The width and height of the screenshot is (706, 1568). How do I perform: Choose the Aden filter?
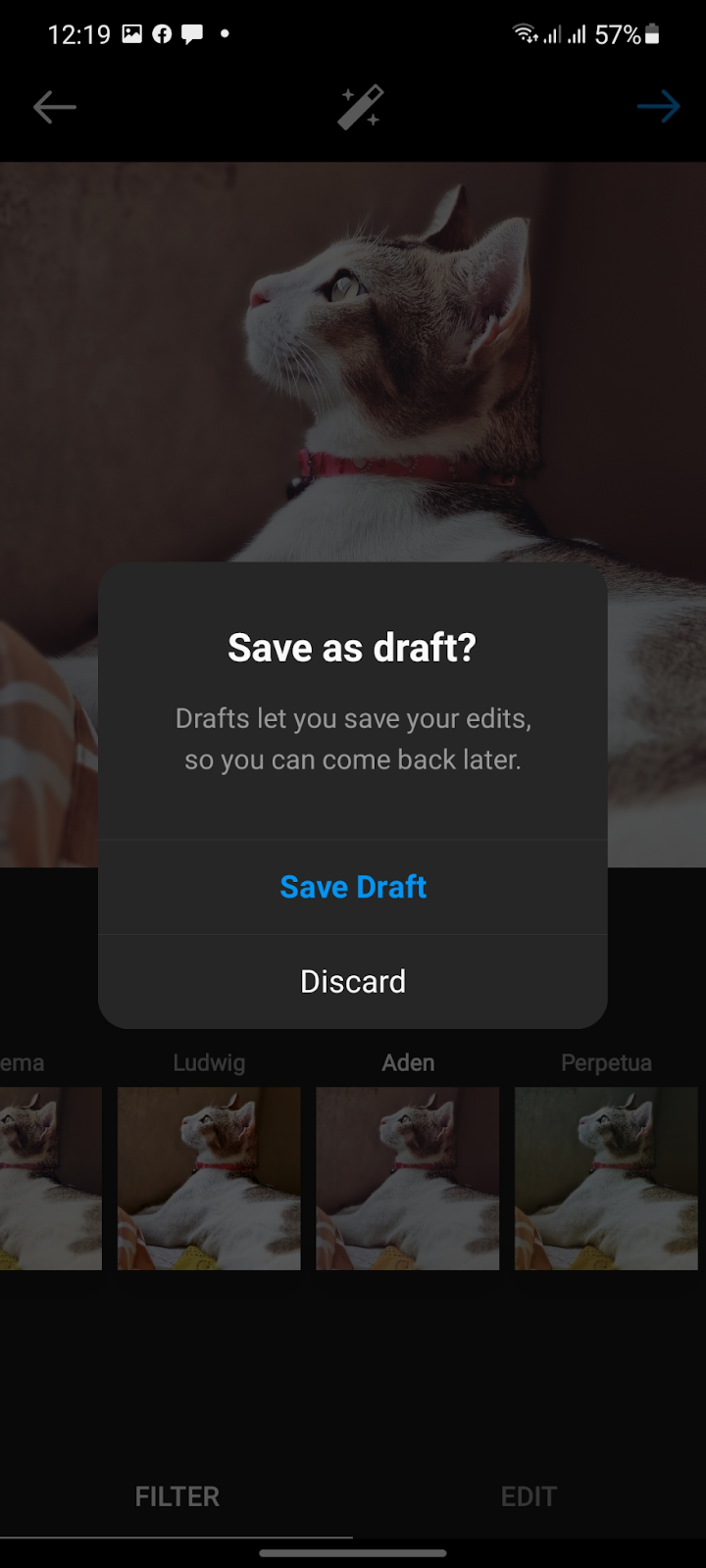tap(407, 1178)
